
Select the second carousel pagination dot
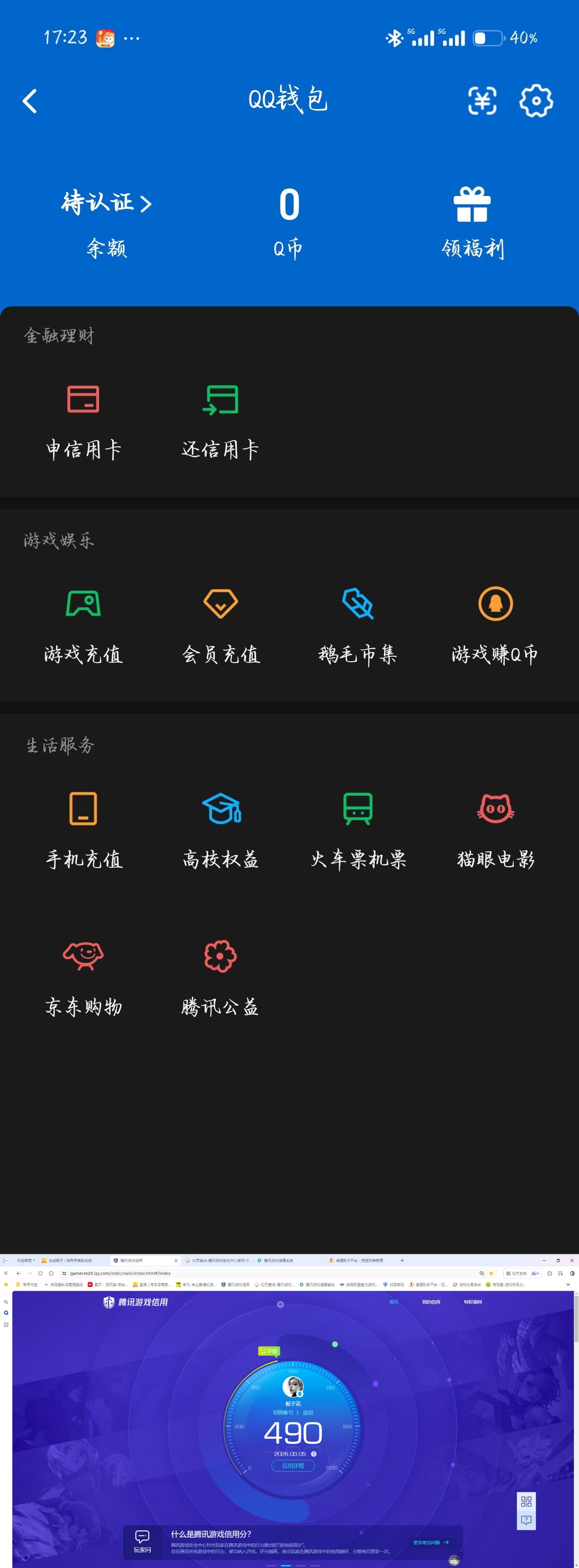point(286,1565)
